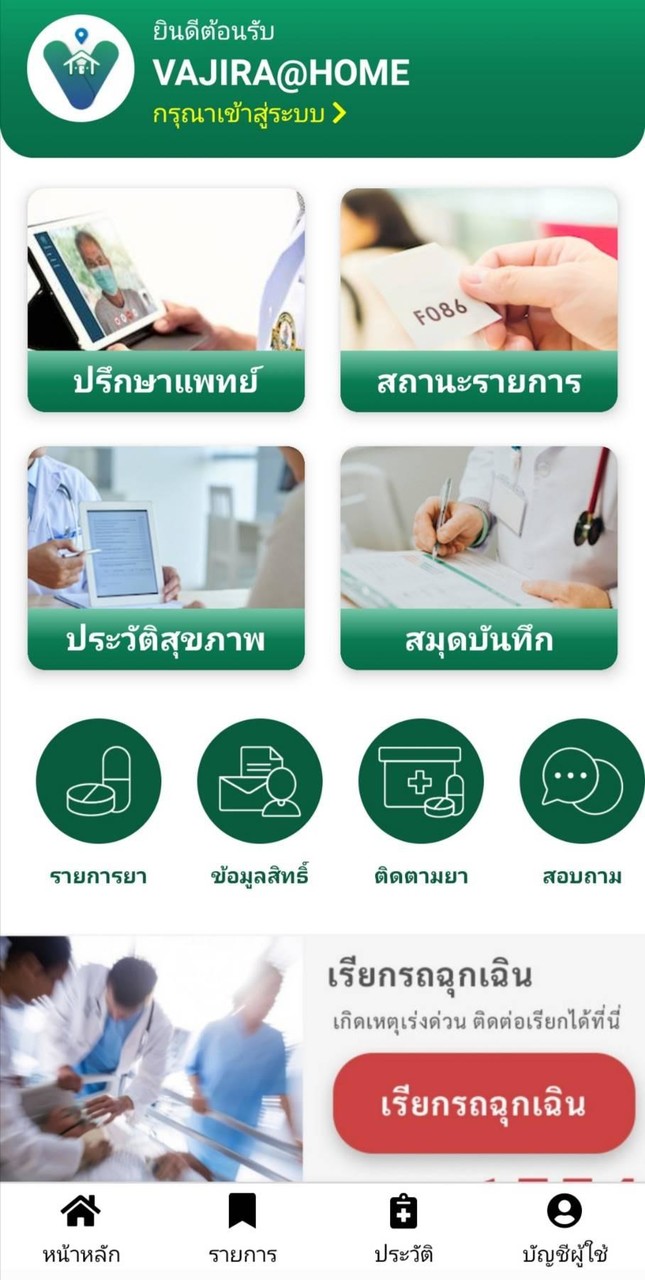Switch to the หน้าหลัก home tab

coord(81,1229)
